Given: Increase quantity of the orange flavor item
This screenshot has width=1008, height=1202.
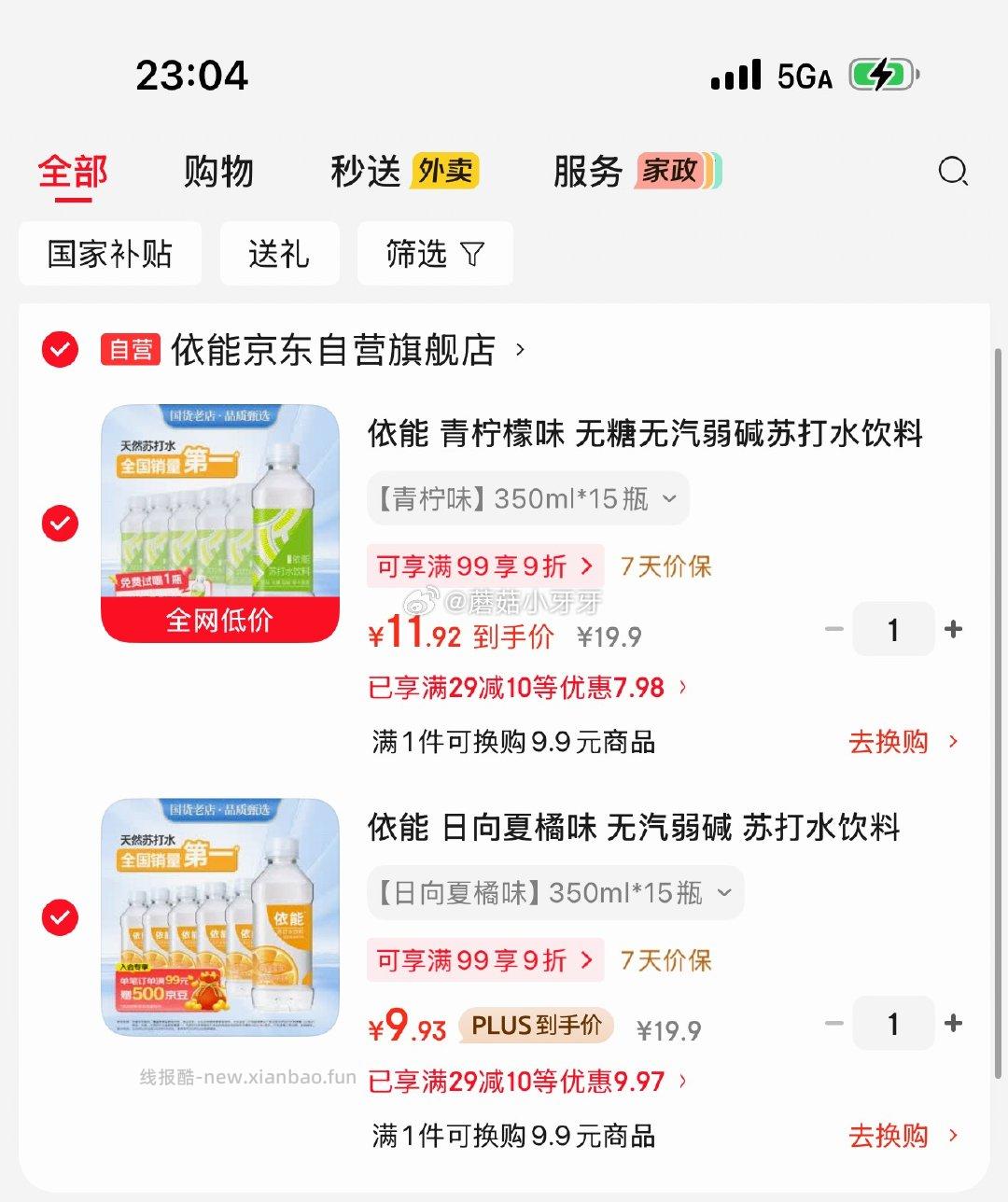Looking at the screenshot, I should (954, 1022).
